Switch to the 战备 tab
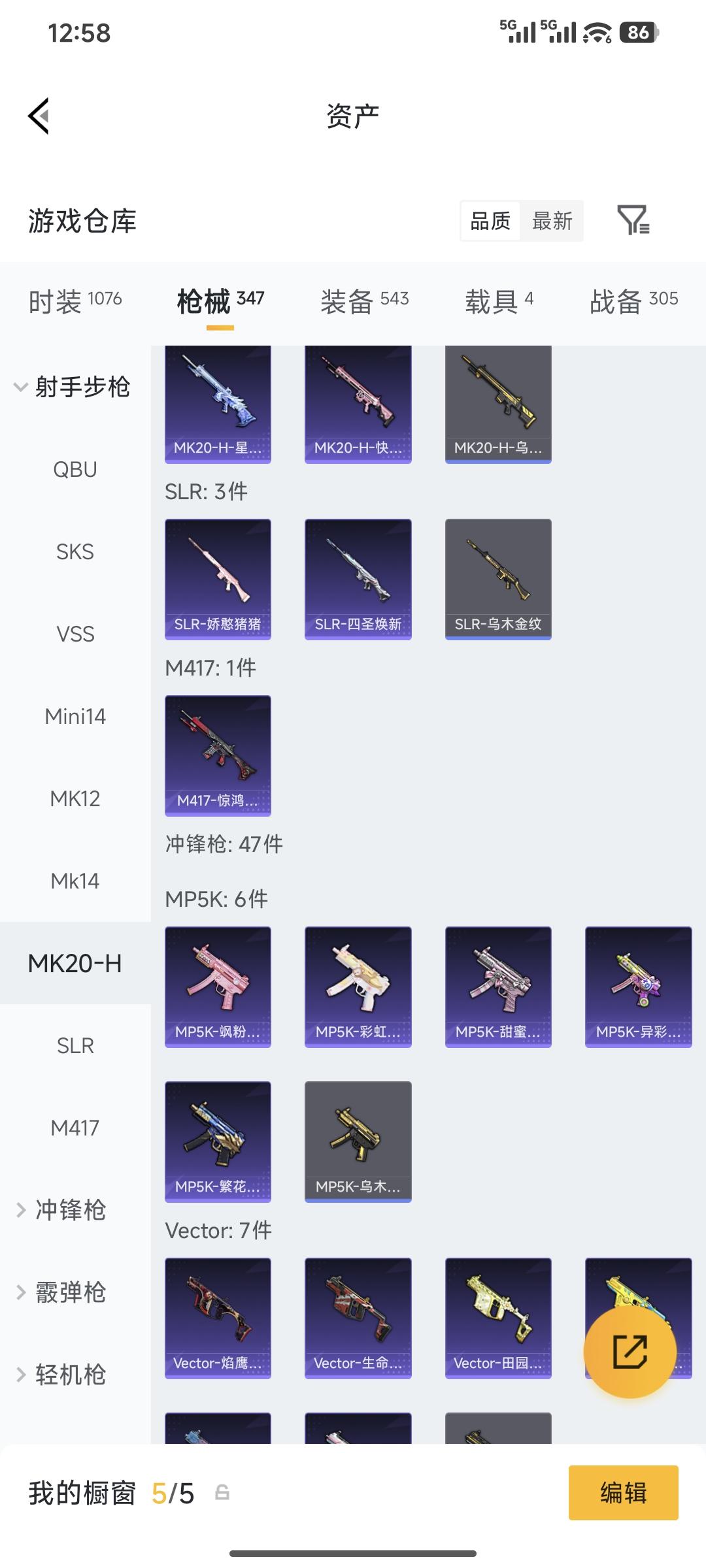This screenshot has width=706, height=1568. (x=633, y=301)
